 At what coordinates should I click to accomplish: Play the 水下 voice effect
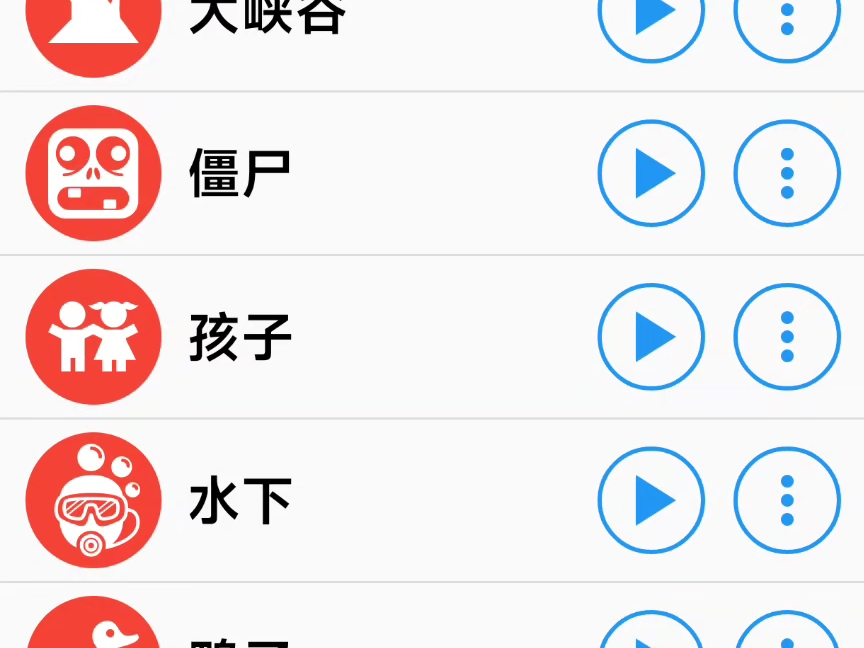coord(651,500)
